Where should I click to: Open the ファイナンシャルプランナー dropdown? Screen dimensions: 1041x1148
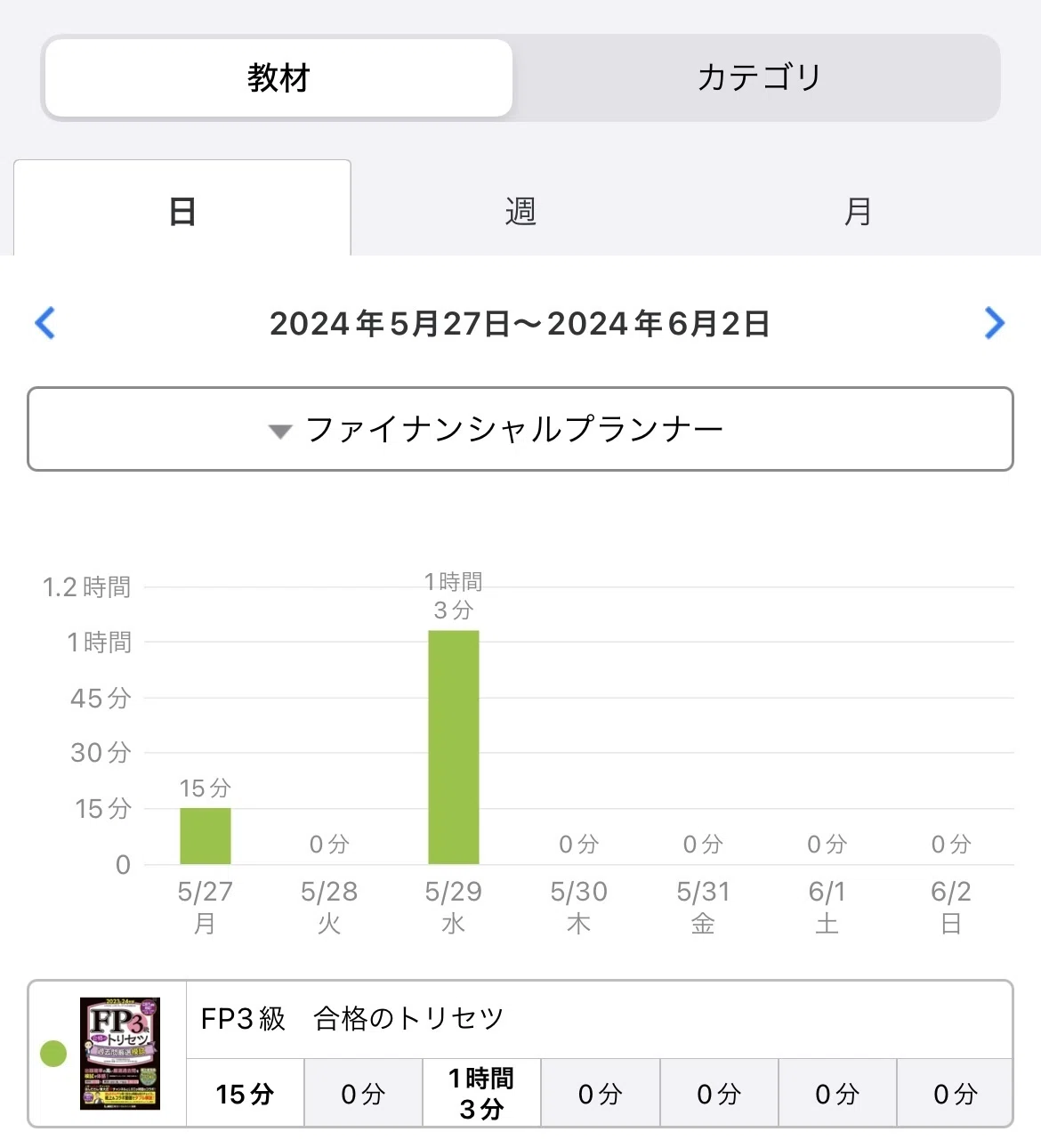point(520,429)
